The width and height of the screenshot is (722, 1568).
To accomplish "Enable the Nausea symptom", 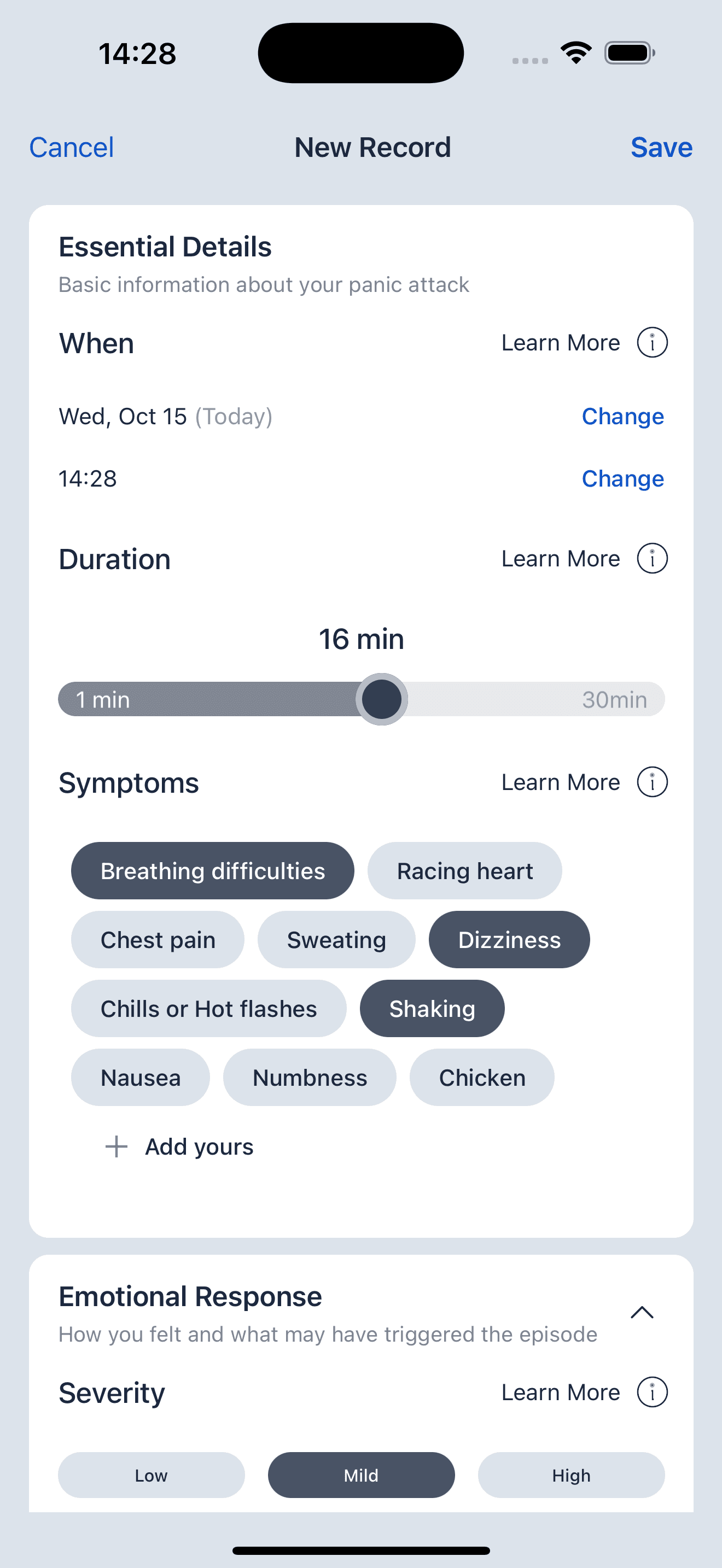I will coord(140,1078).
